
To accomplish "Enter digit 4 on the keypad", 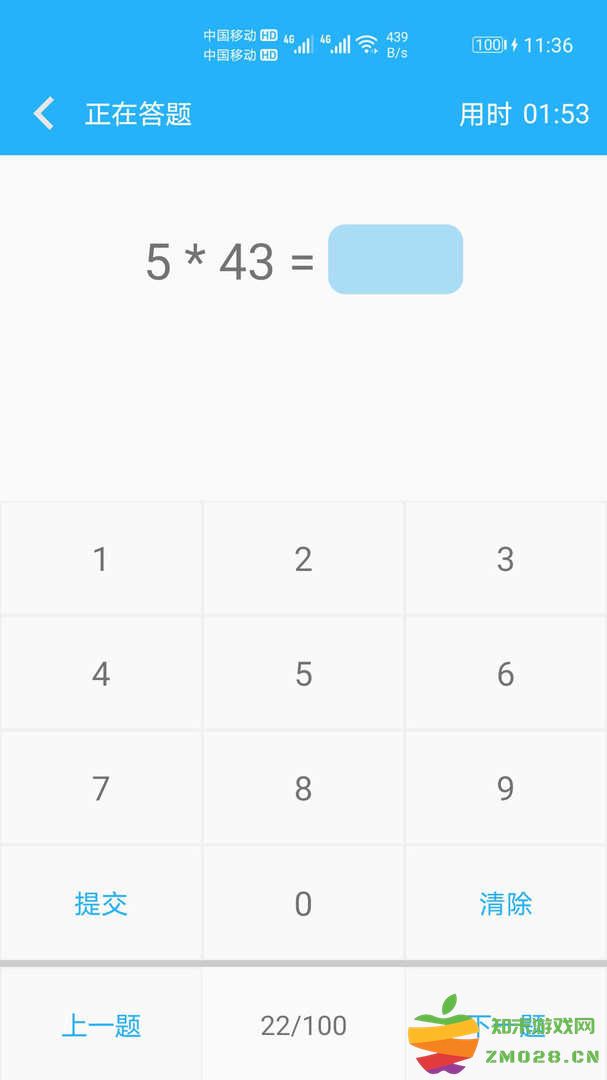I will [x=100, y=674].
